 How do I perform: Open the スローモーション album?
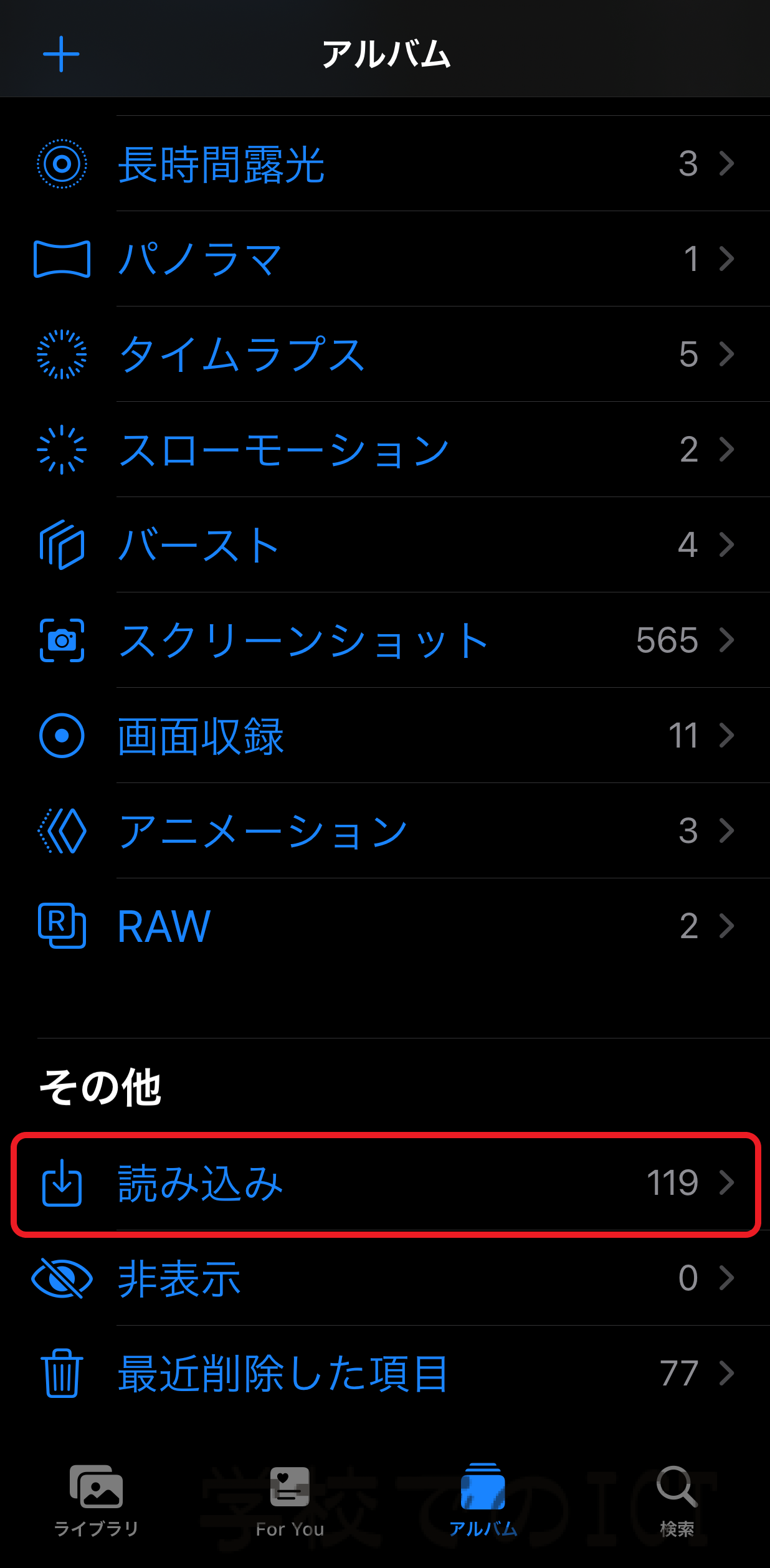385,450
